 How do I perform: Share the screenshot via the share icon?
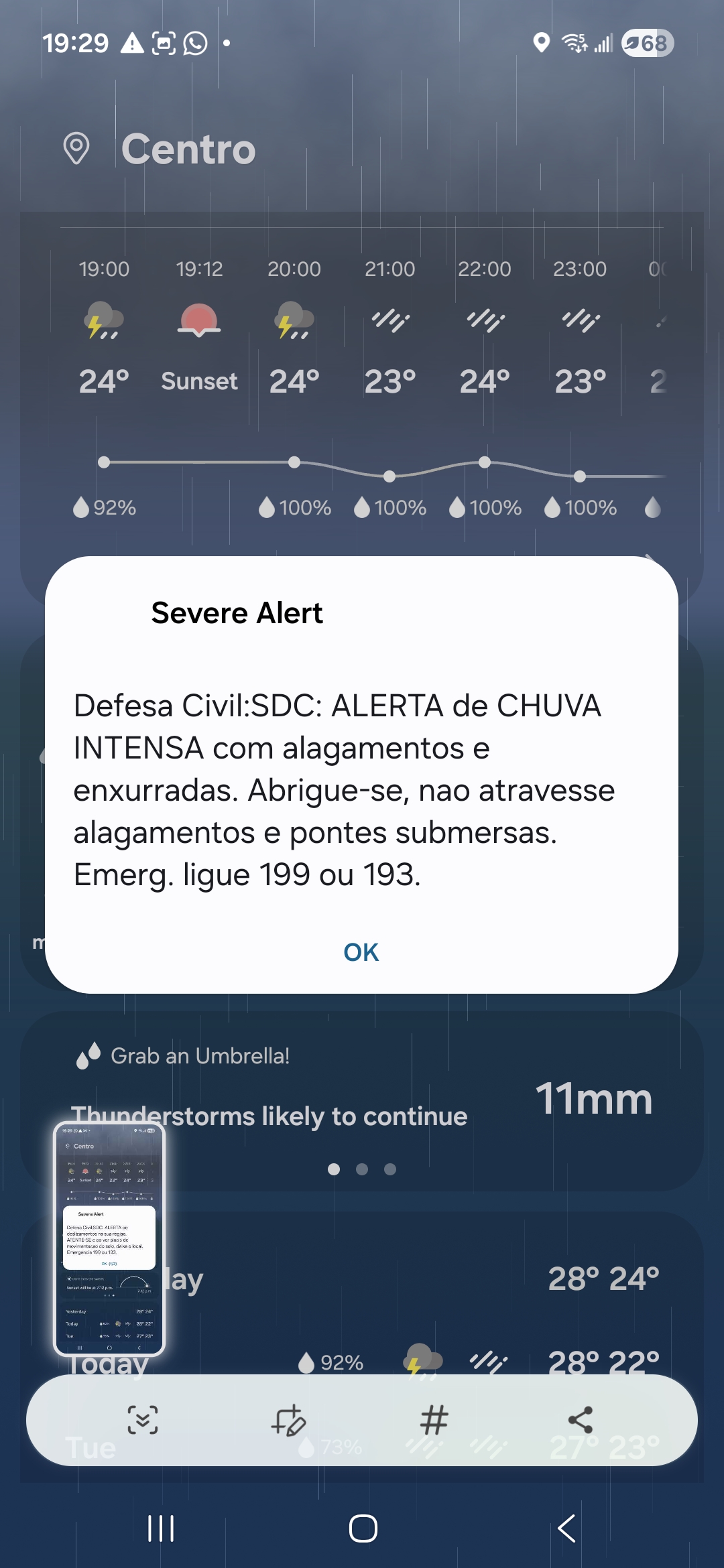click(x=579, y=1419)
